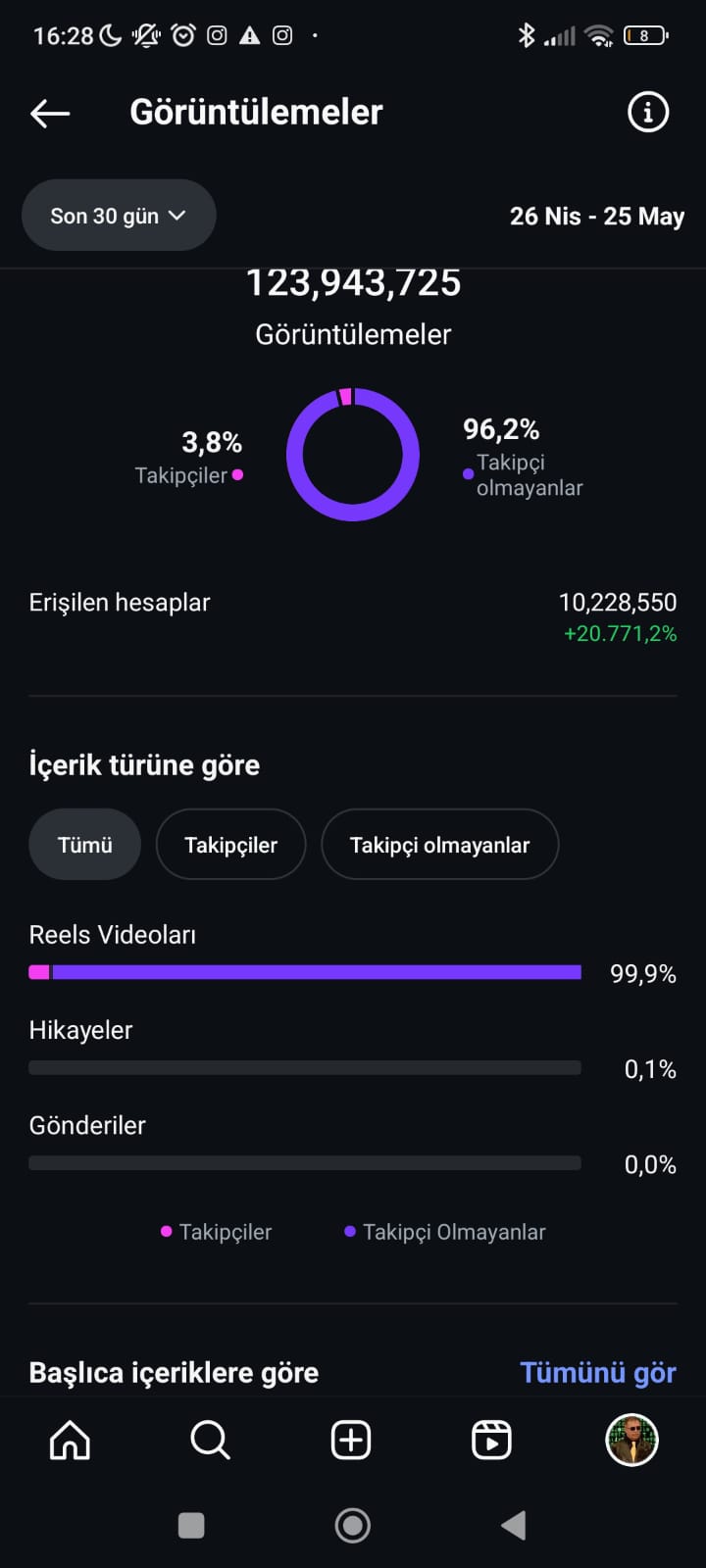Viewport: 706px width, 1568px height.
Task: Open the profile tab with avatar
Action: coord(631,1441)
